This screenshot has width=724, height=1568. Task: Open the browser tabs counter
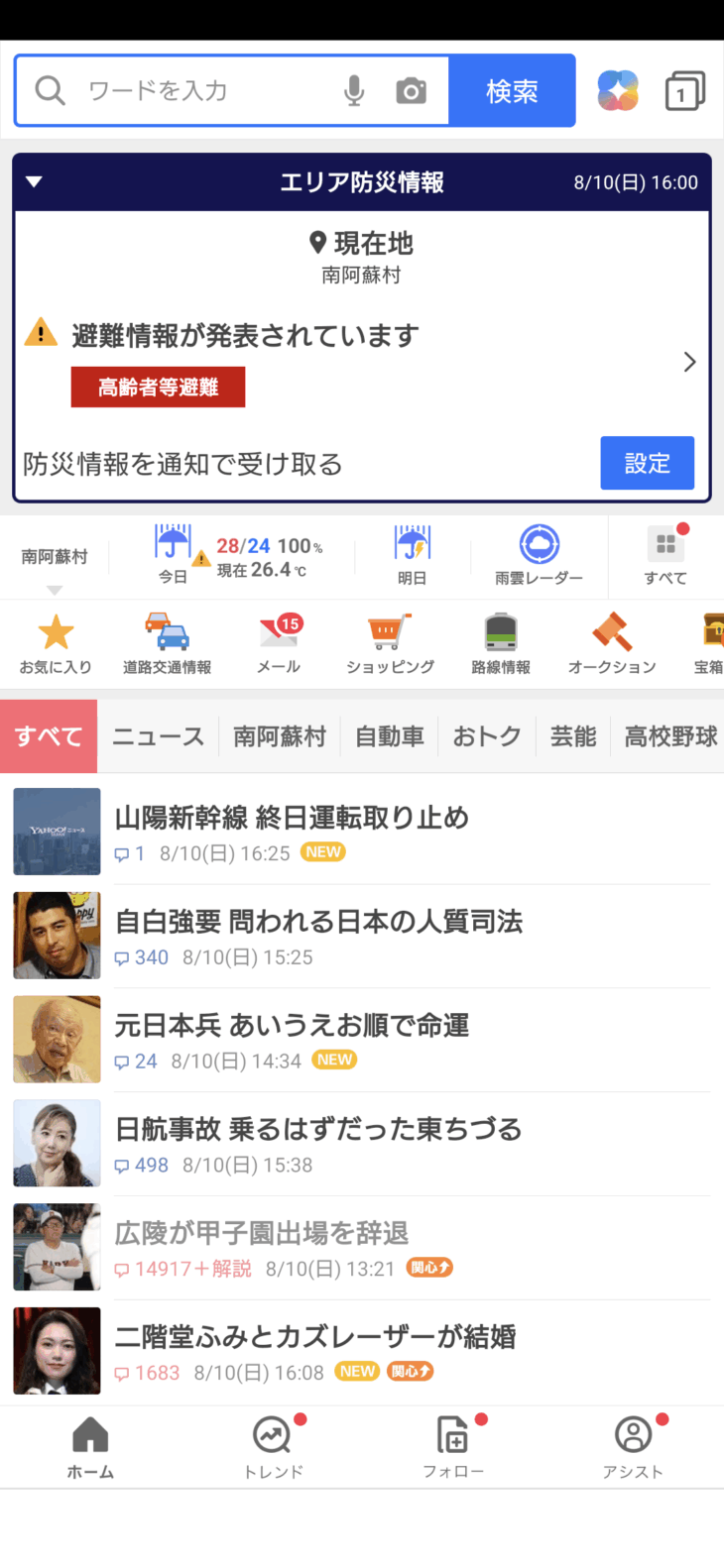(x=684, y=91)
